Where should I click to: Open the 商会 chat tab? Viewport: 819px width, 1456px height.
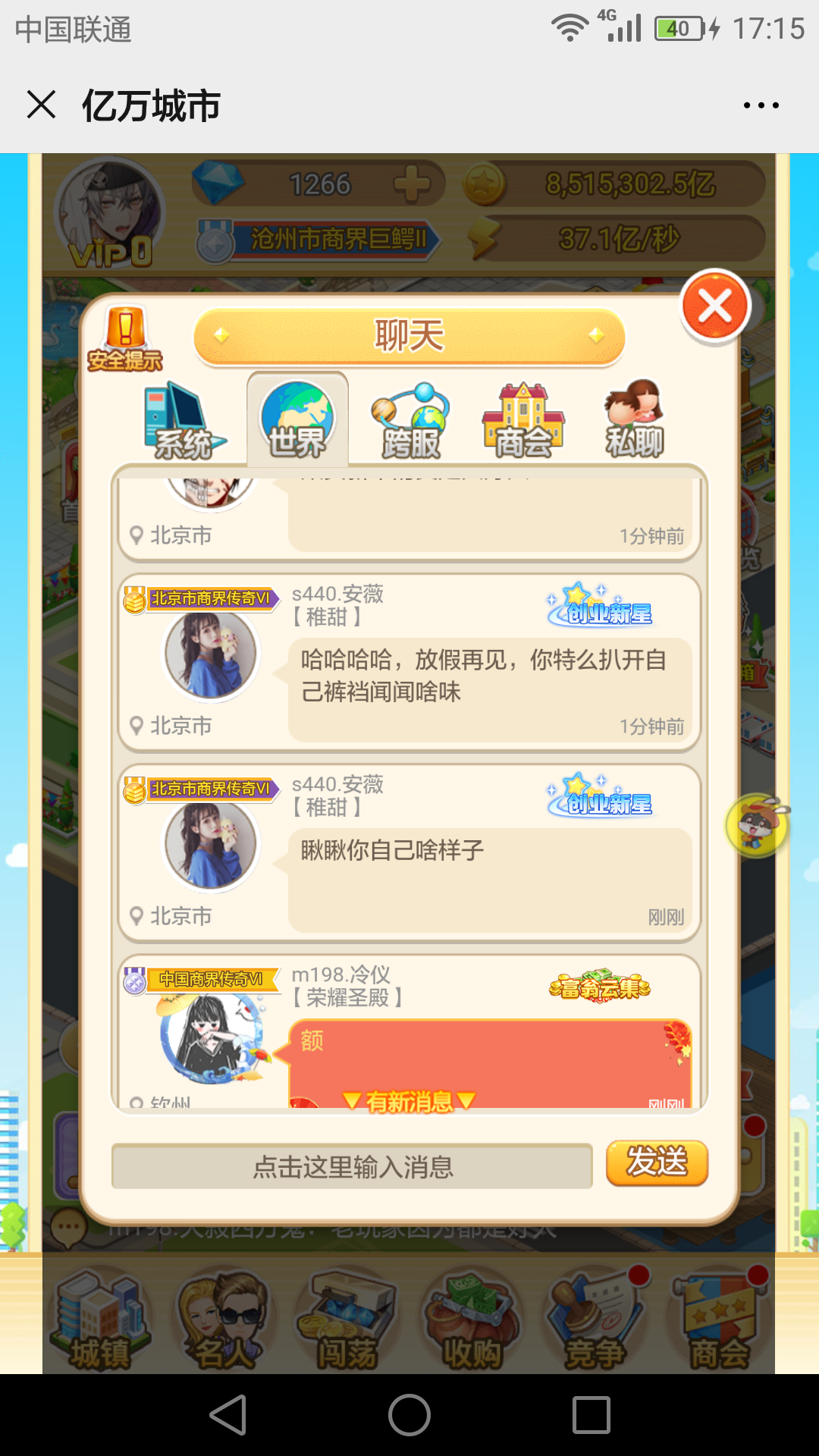coord(523,421)
